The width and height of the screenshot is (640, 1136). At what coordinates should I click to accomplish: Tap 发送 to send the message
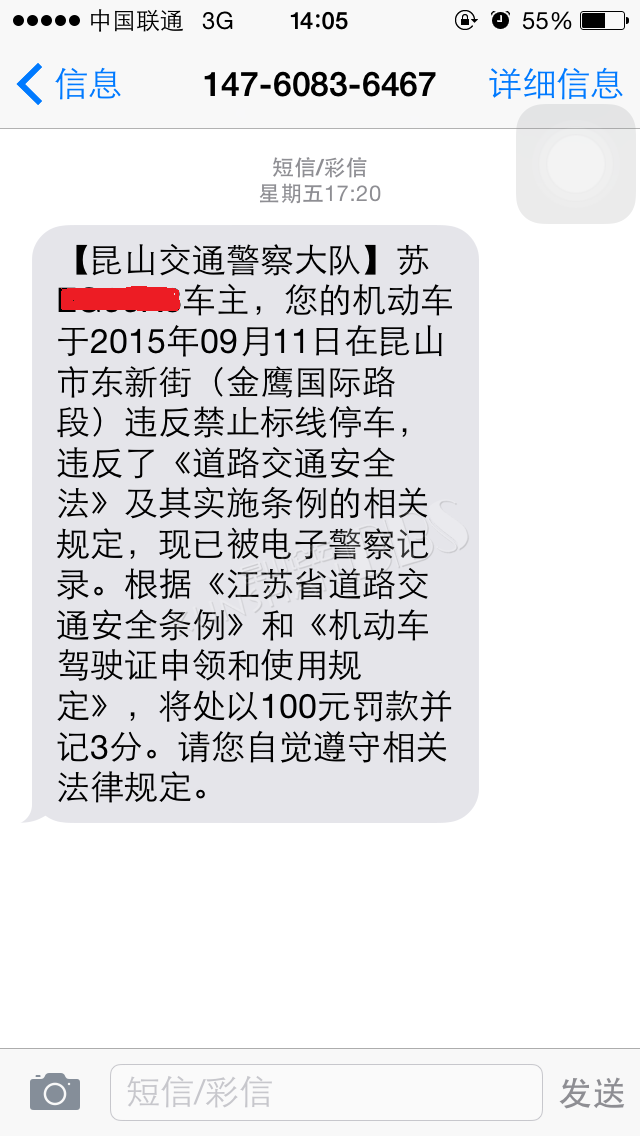click(591, 1093)
